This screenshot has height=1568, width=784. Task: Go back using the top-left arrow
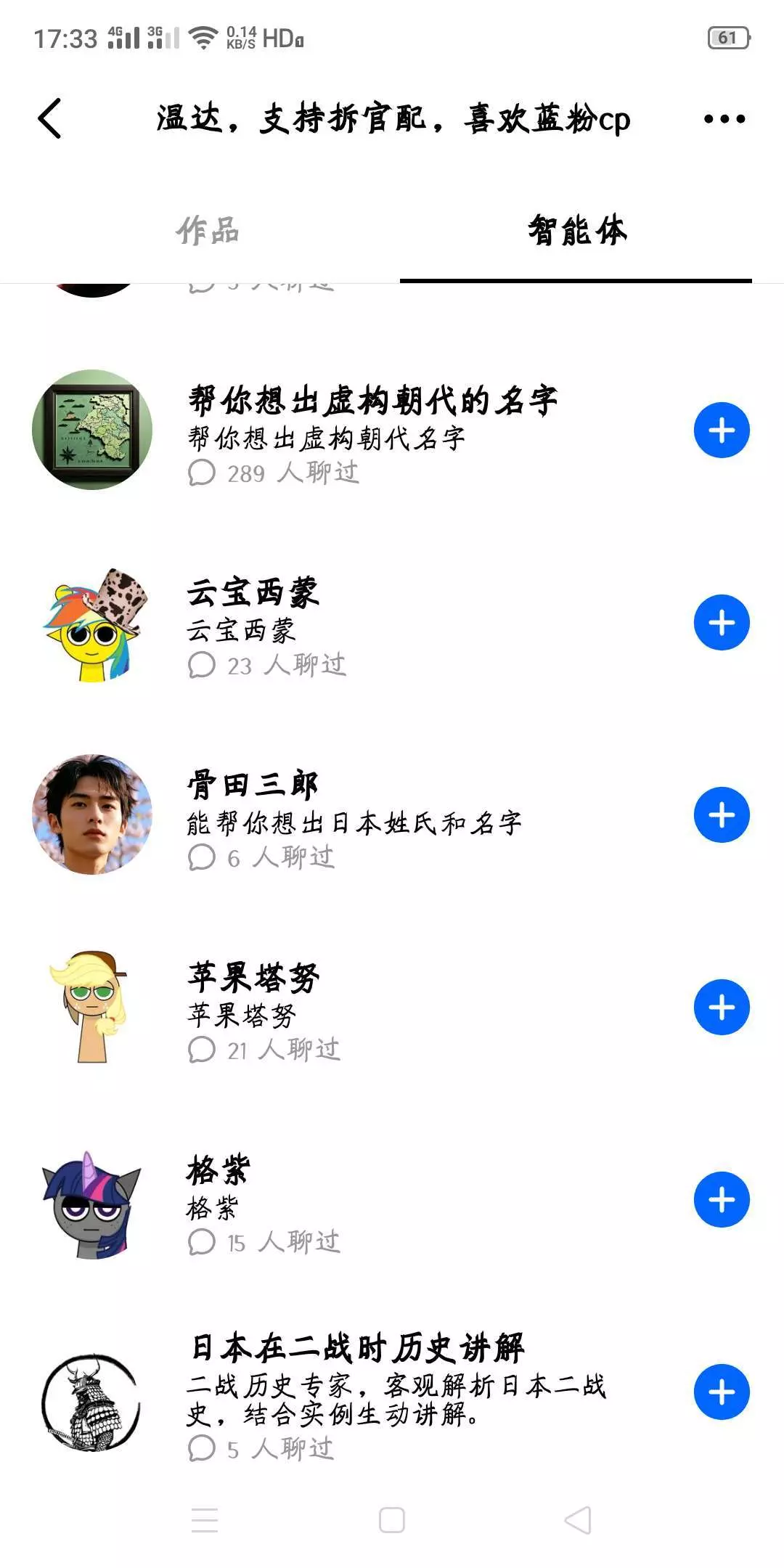pyautogui.click(x=49, y=118)
